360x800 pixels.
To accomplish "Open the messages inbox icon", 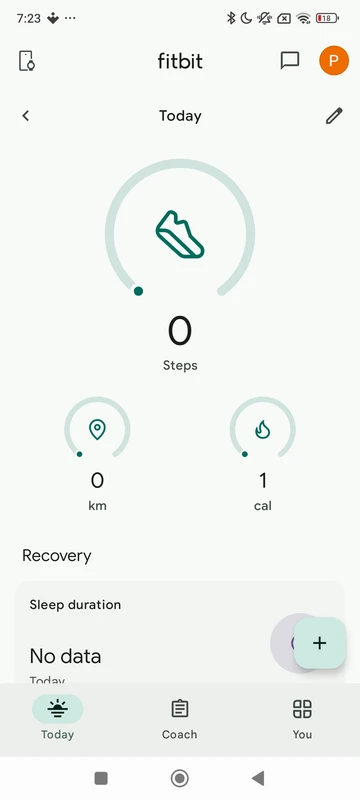I will pos(290,61).
